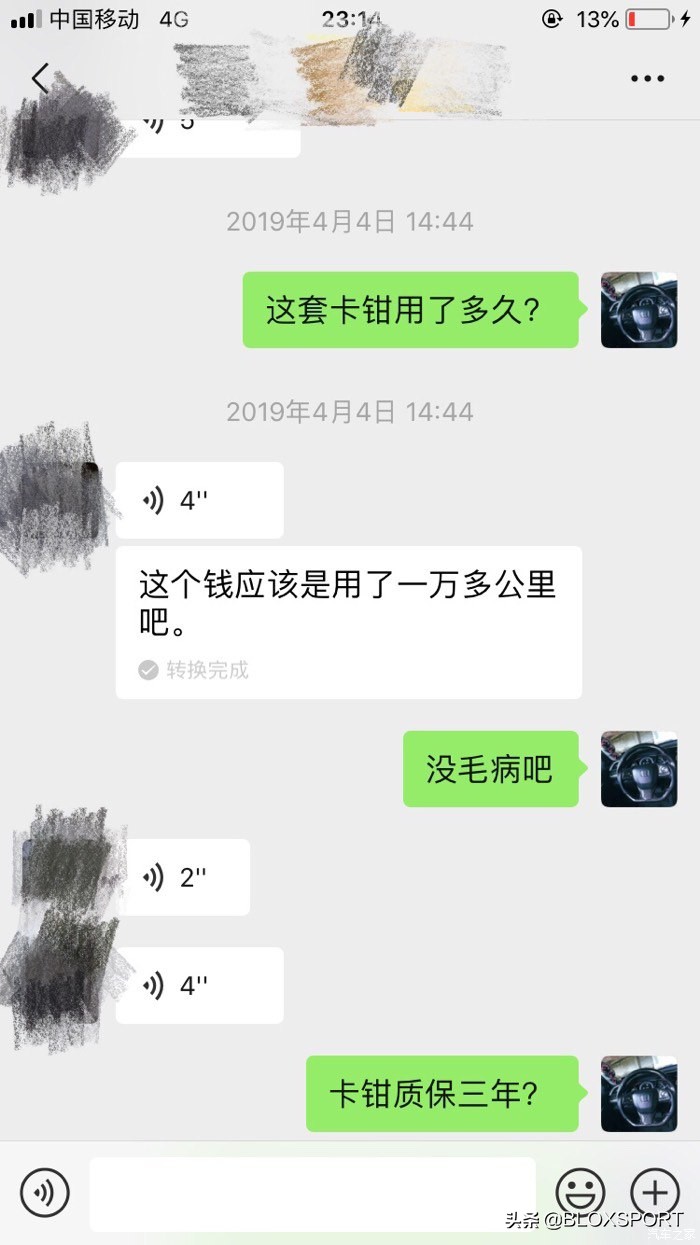Open the chat details overflow menu
Screen dimensions: 700x1245
click(647, 78)
